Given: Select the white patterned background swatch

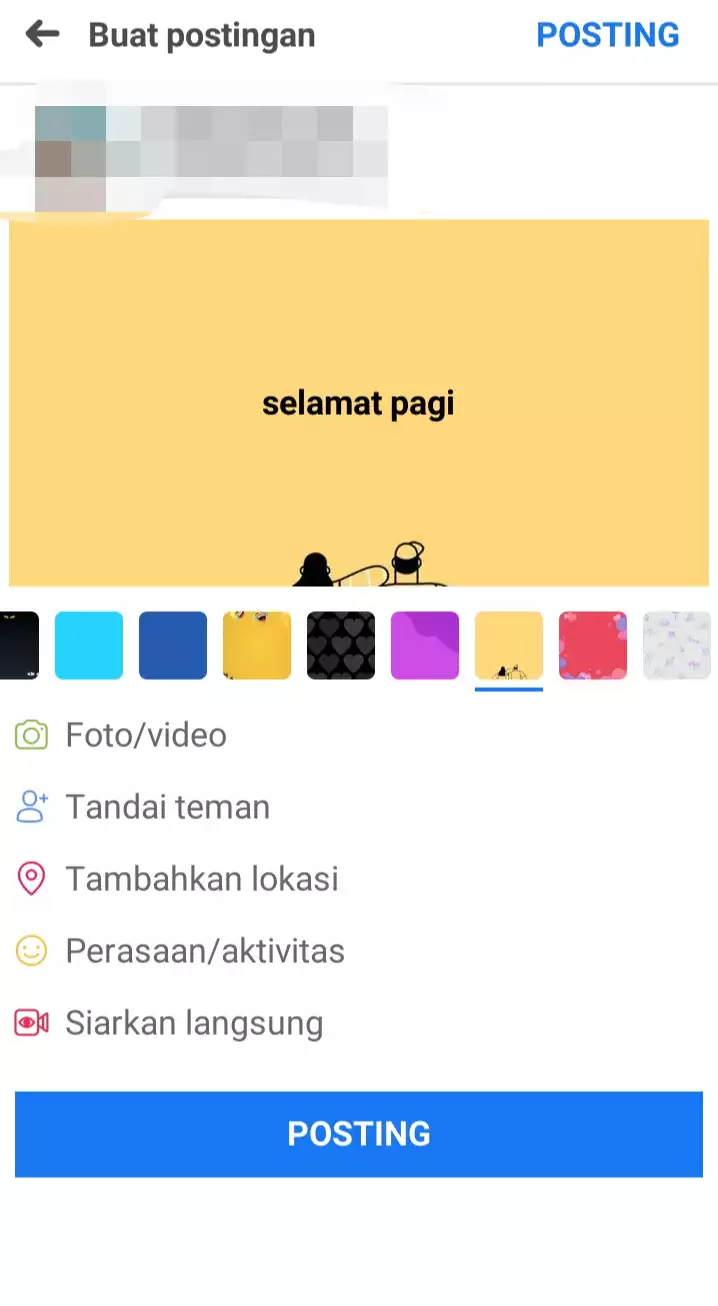Looking at the screenshot, I should (677, 646).
